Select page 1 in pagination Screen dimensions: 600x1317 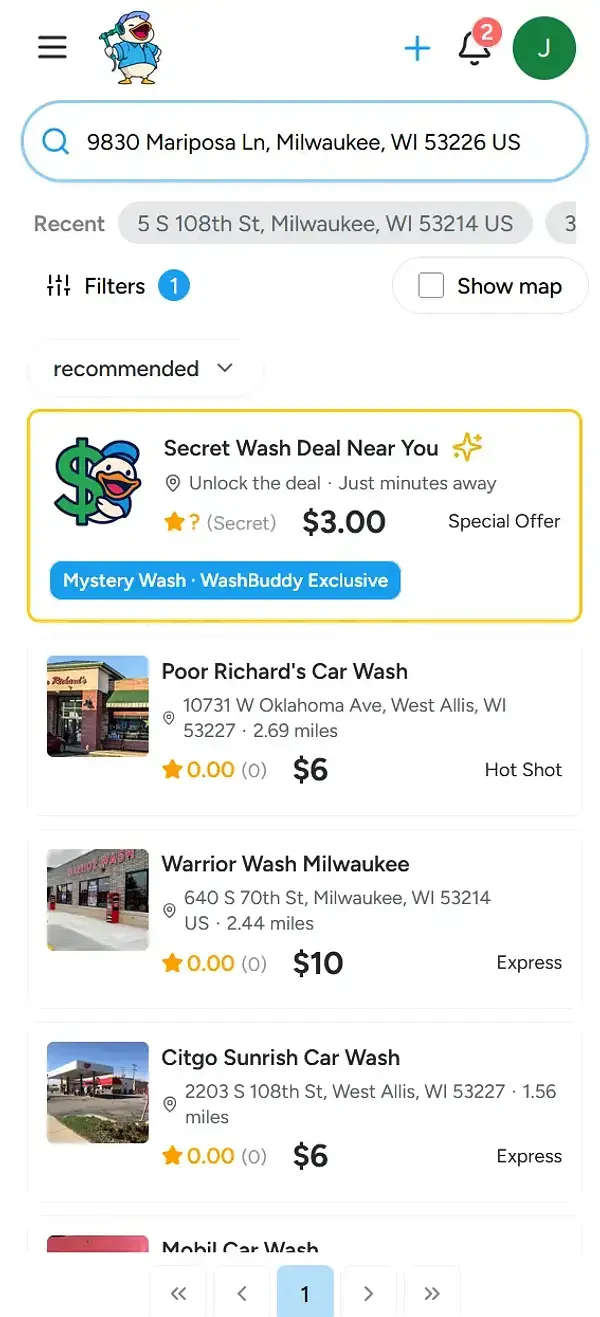(305, 1293)
